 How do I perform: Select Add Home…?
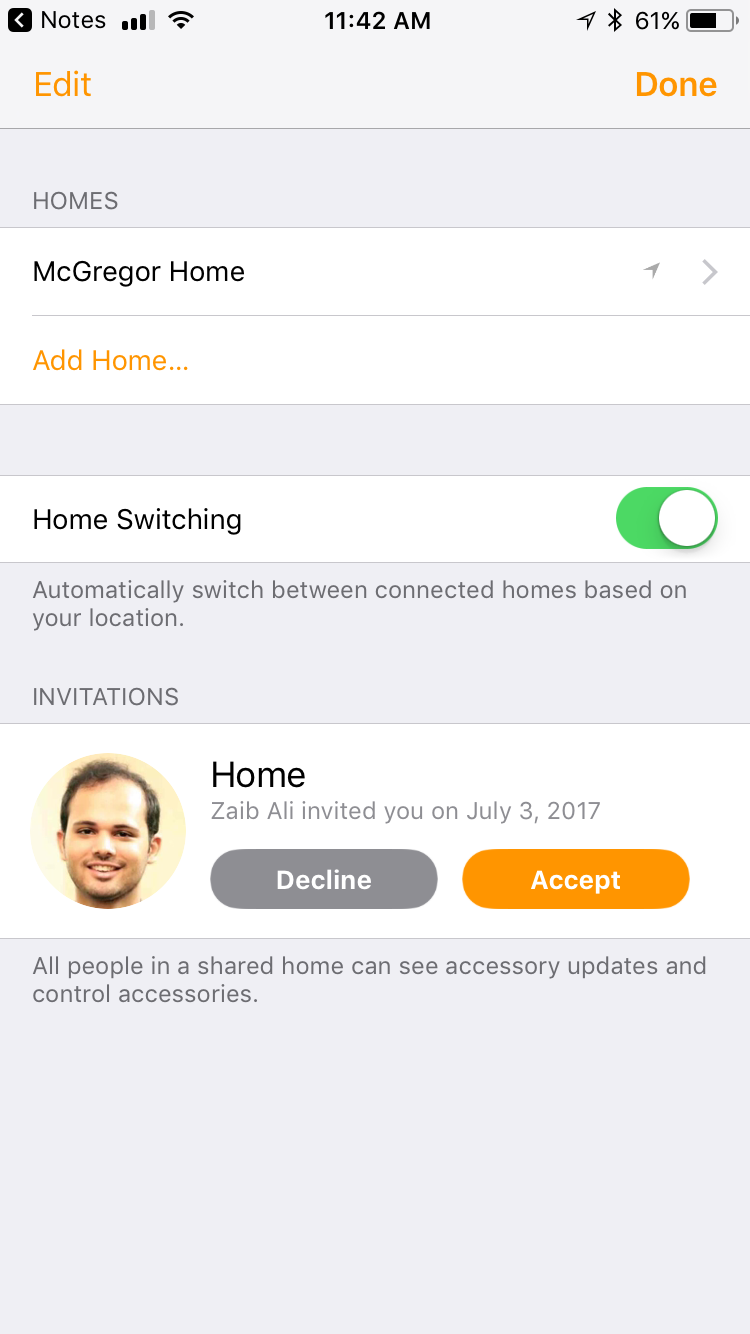tap(111, 360)
